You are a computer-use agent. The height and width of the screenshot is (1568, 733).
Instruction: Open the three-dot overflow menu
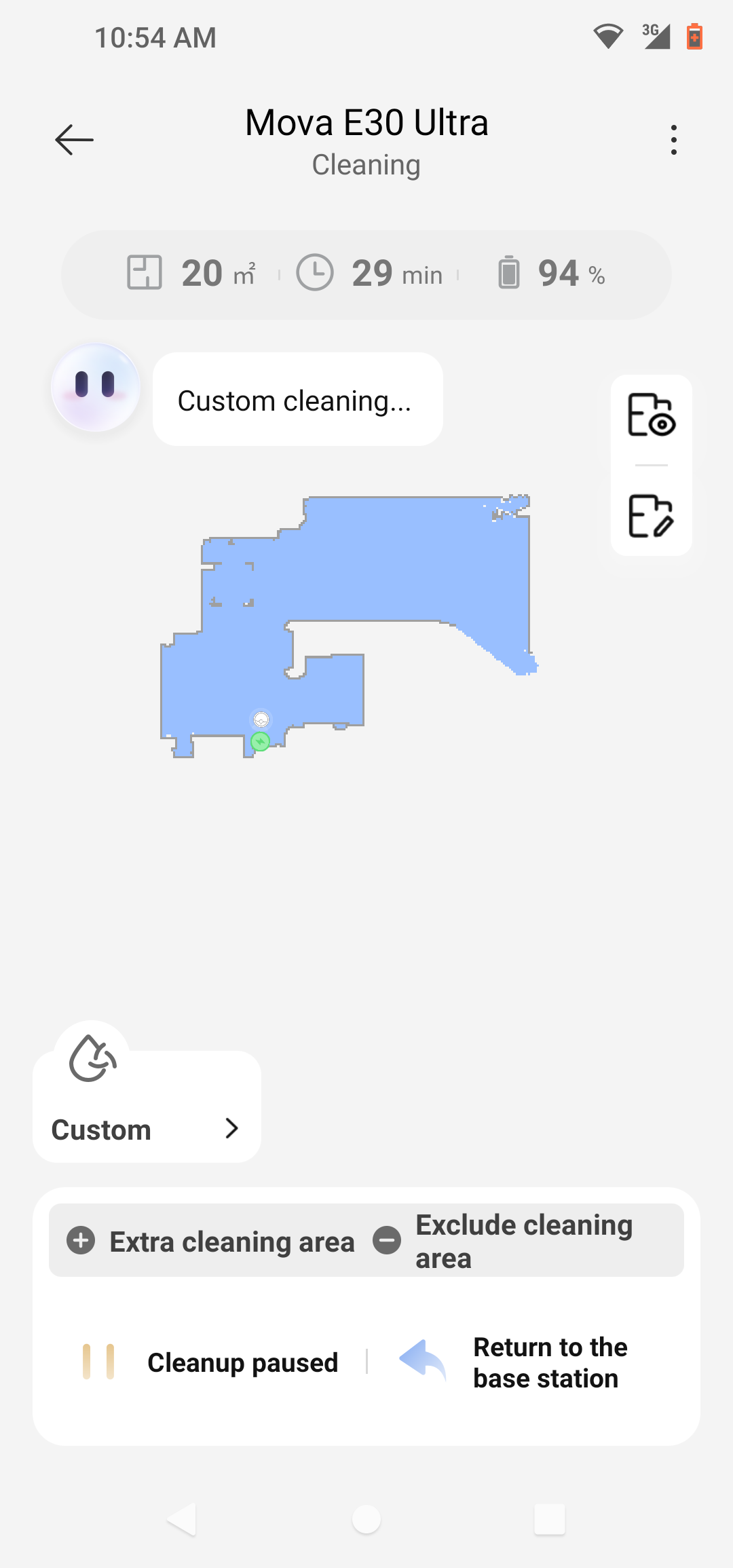(673, 140)
